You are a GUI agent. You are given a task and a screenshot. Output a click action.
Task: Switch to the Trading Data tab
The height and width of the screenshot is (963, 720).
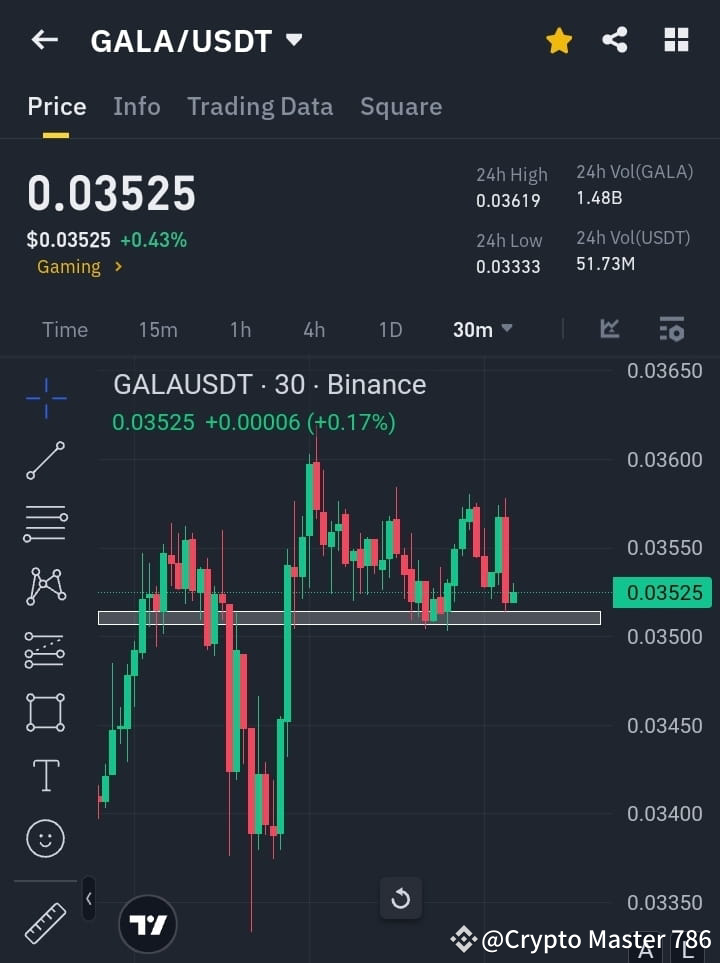260,106
